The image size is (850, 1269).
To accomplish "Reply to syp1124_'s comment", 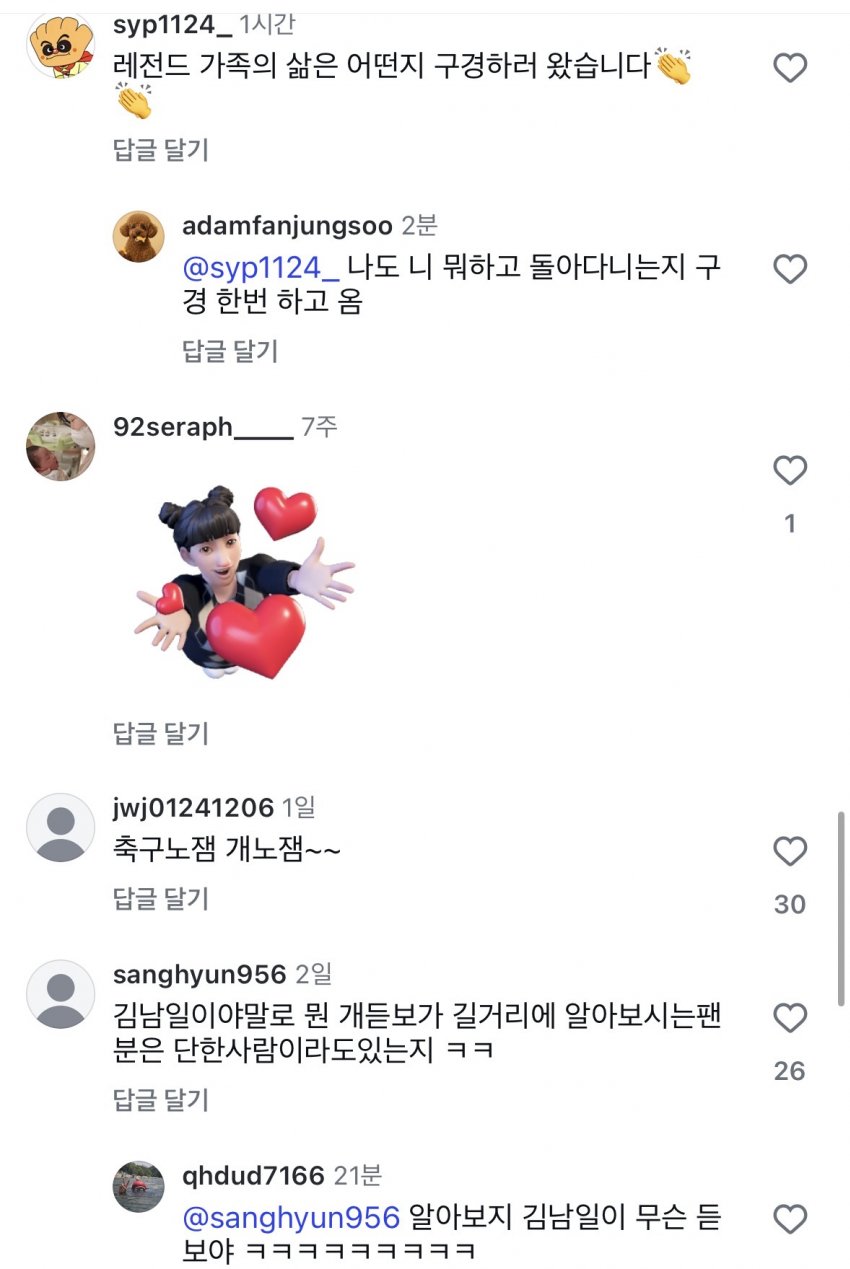I will (x=160, y=150).
